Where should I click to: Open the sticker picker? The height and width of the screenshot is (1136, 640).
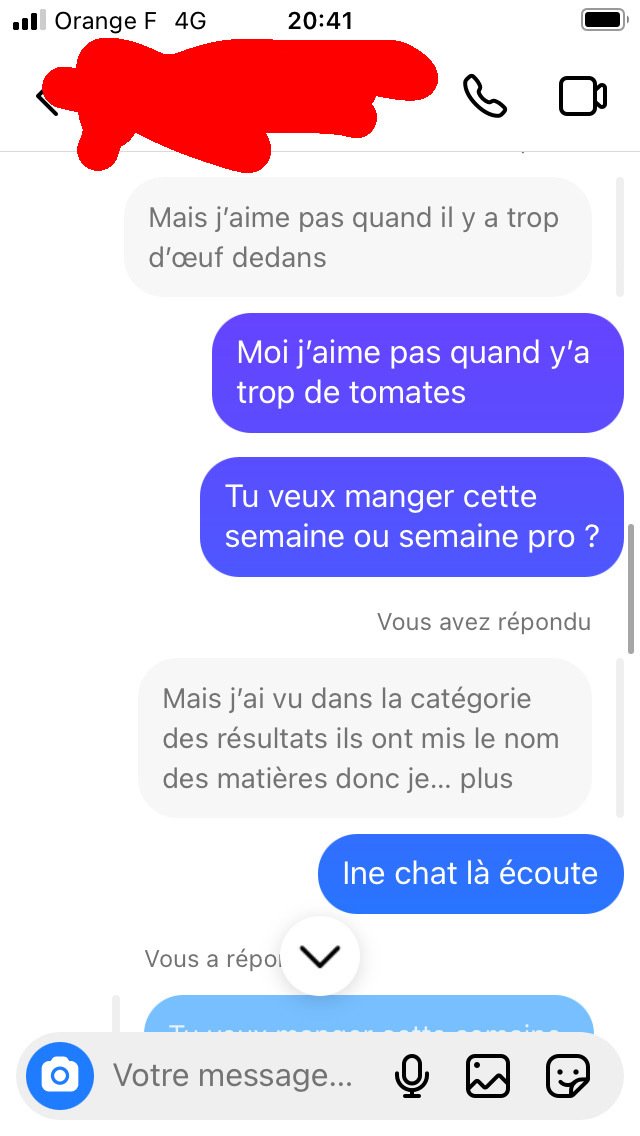pos(568,1076)
